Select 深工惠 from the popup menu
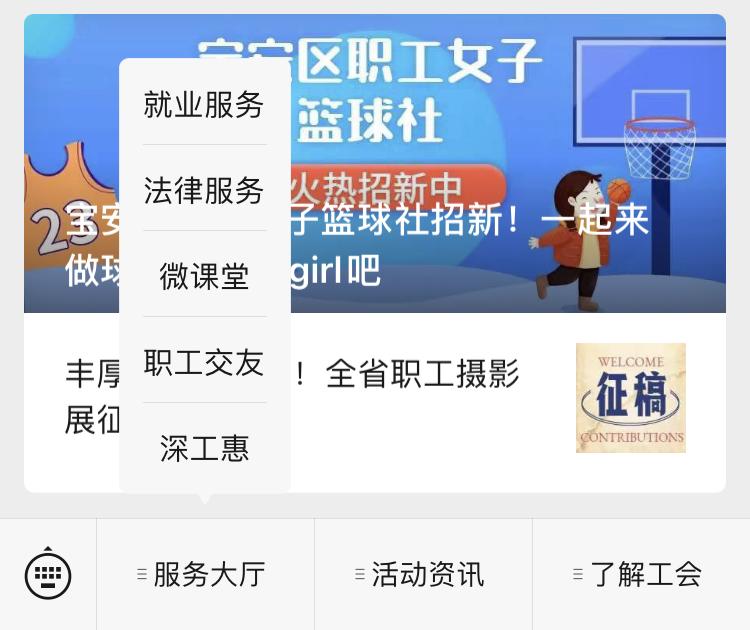The height and width of the screenshot is (630, 750). pos(204,448)
